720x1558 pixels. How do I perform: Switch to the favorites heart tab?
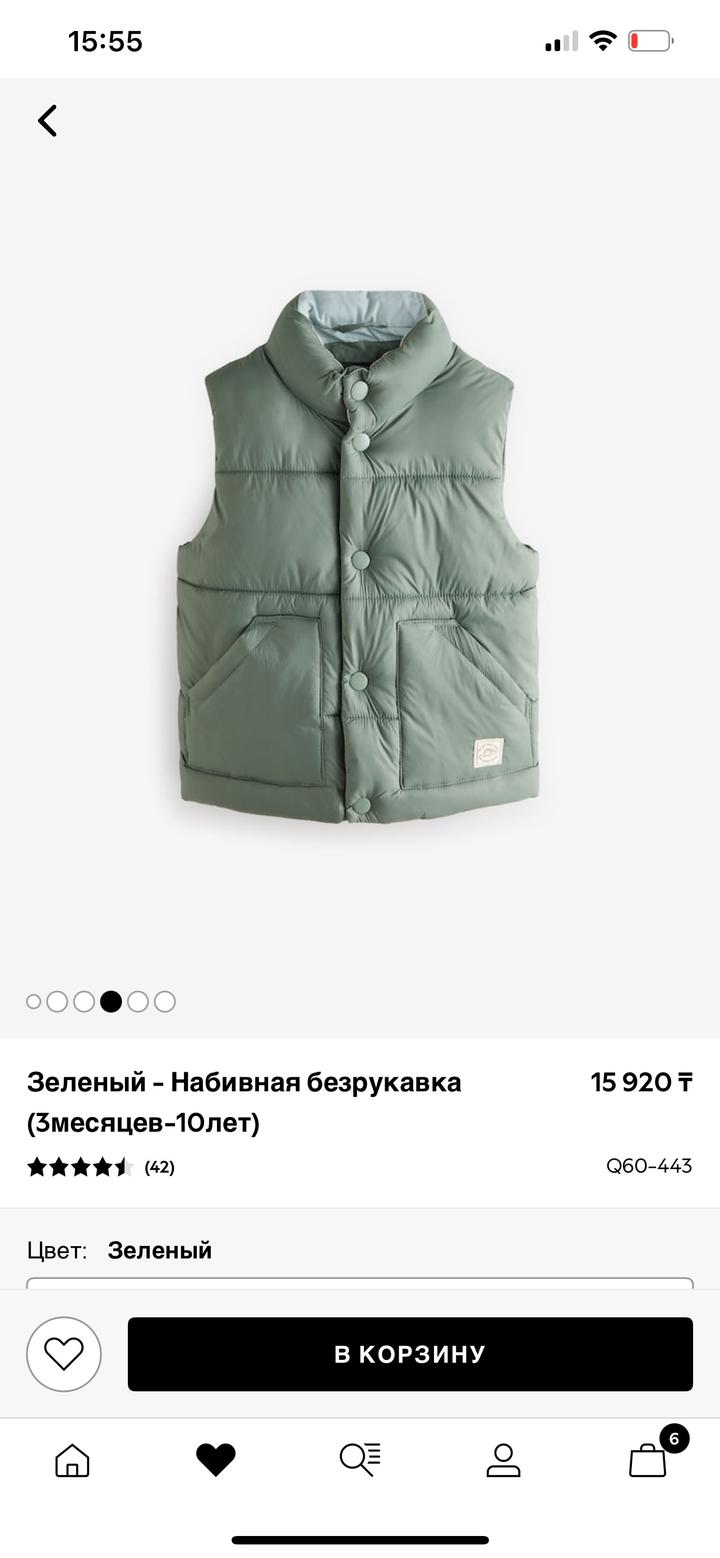click(215, 1460)
